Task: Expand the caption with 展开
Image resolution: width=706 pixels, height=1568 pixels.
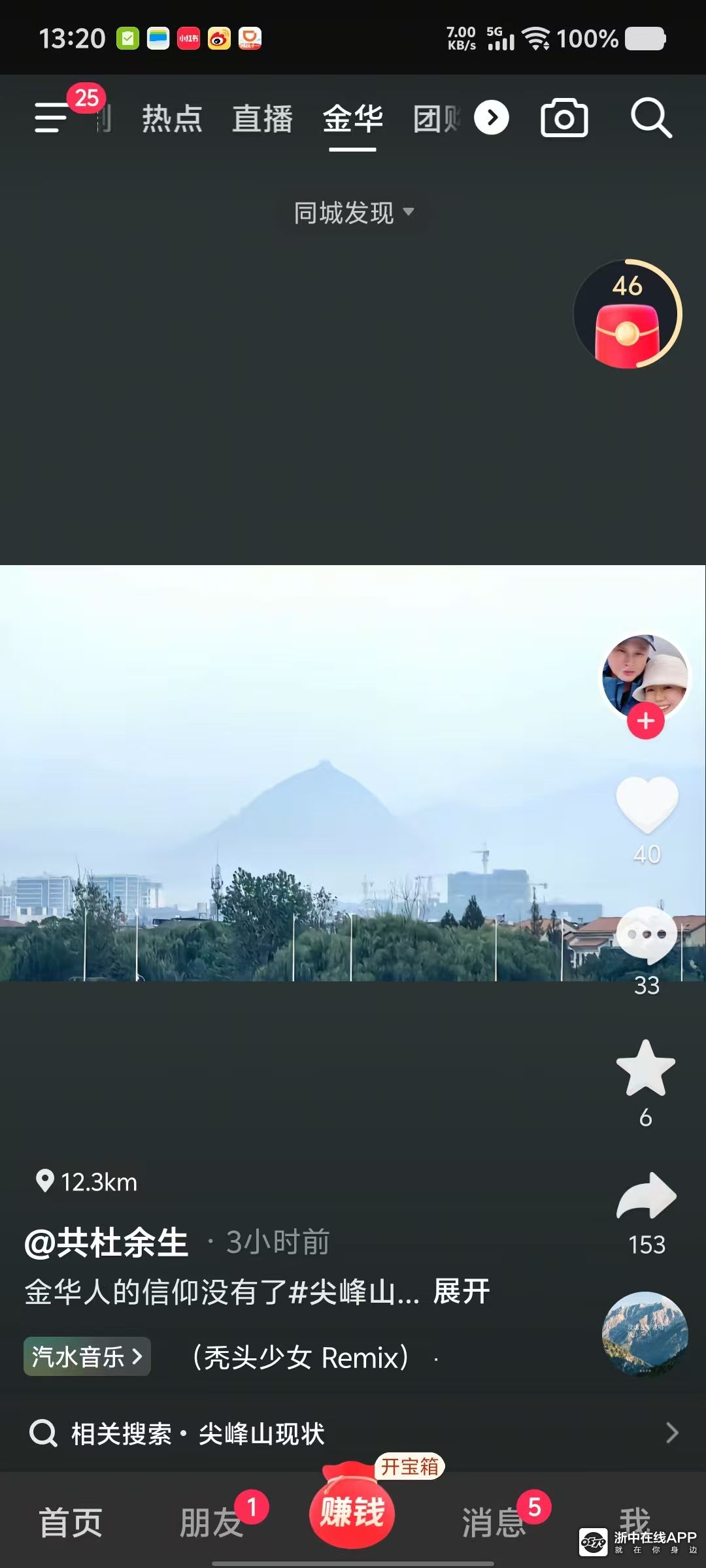Action: (x=461, y=1291)
